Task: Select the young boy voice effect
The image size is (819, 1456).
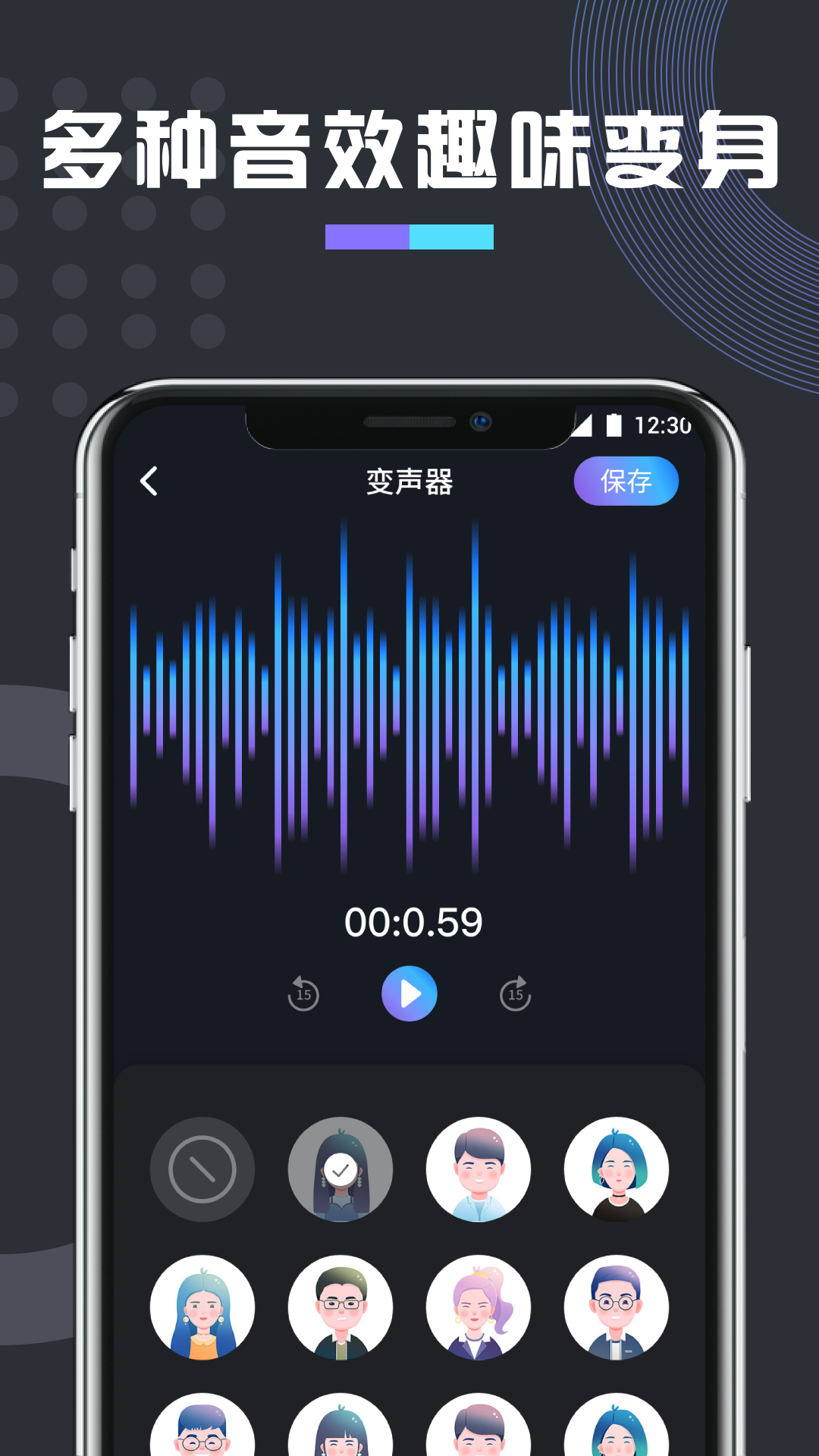Action: coord(479,1168)
